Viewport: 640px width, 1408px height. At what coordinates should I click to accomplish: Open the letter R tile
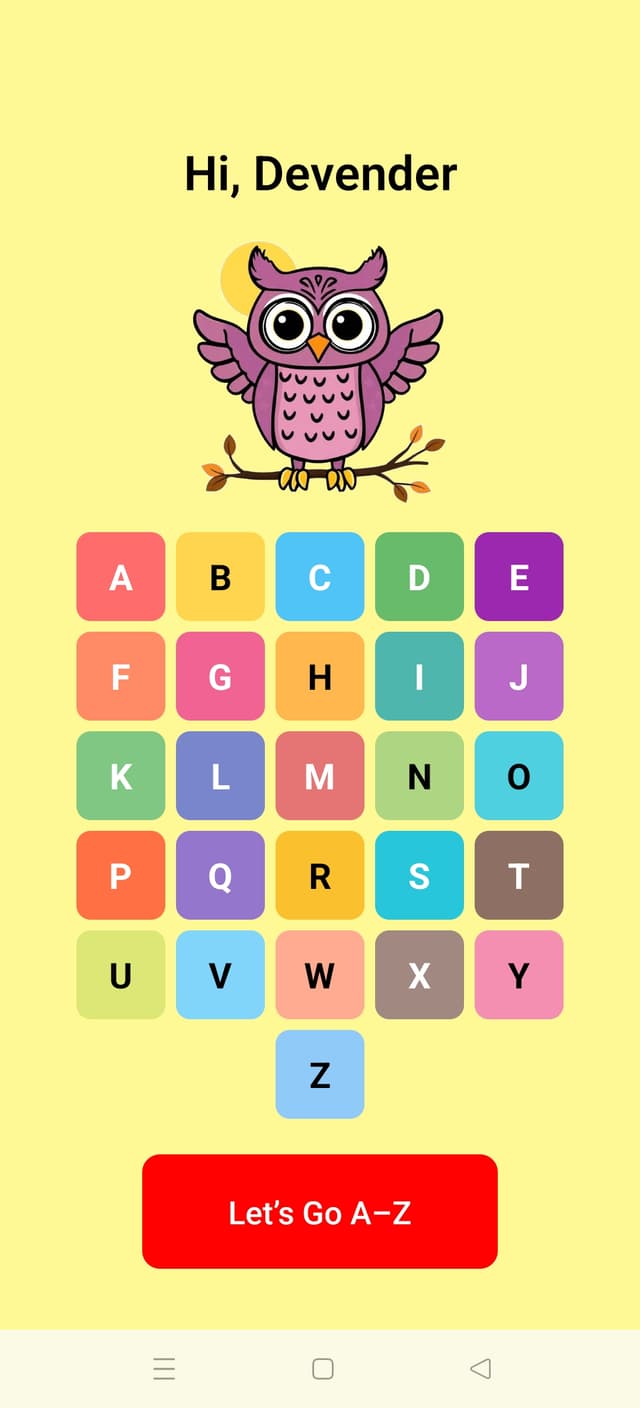(x=320, y=876)
